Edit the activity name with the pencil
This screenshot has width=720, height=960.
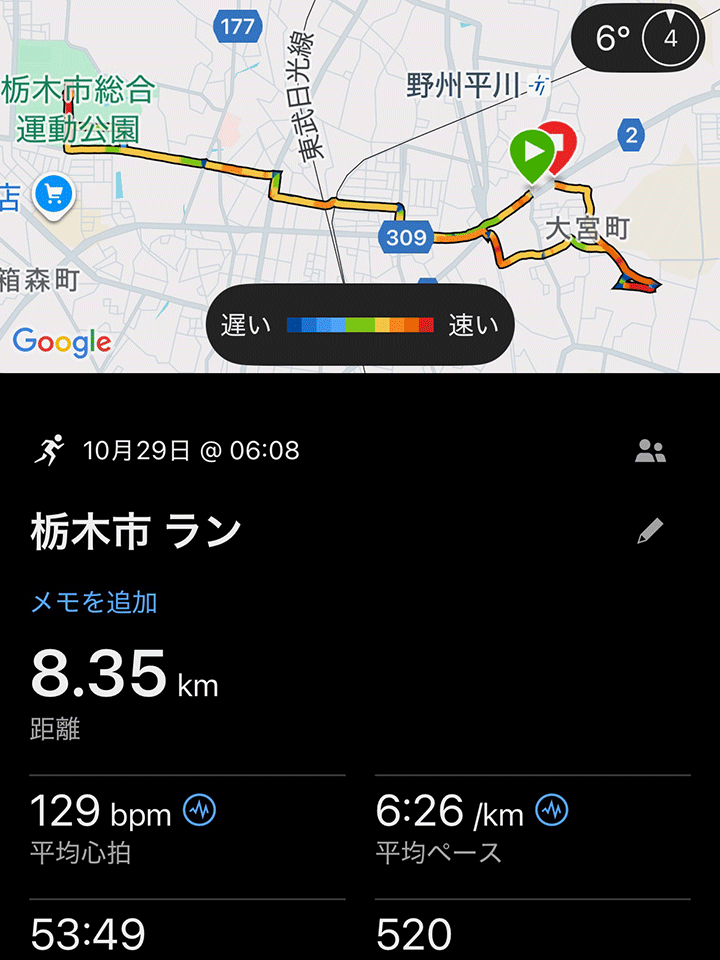(x=650, y=532)
